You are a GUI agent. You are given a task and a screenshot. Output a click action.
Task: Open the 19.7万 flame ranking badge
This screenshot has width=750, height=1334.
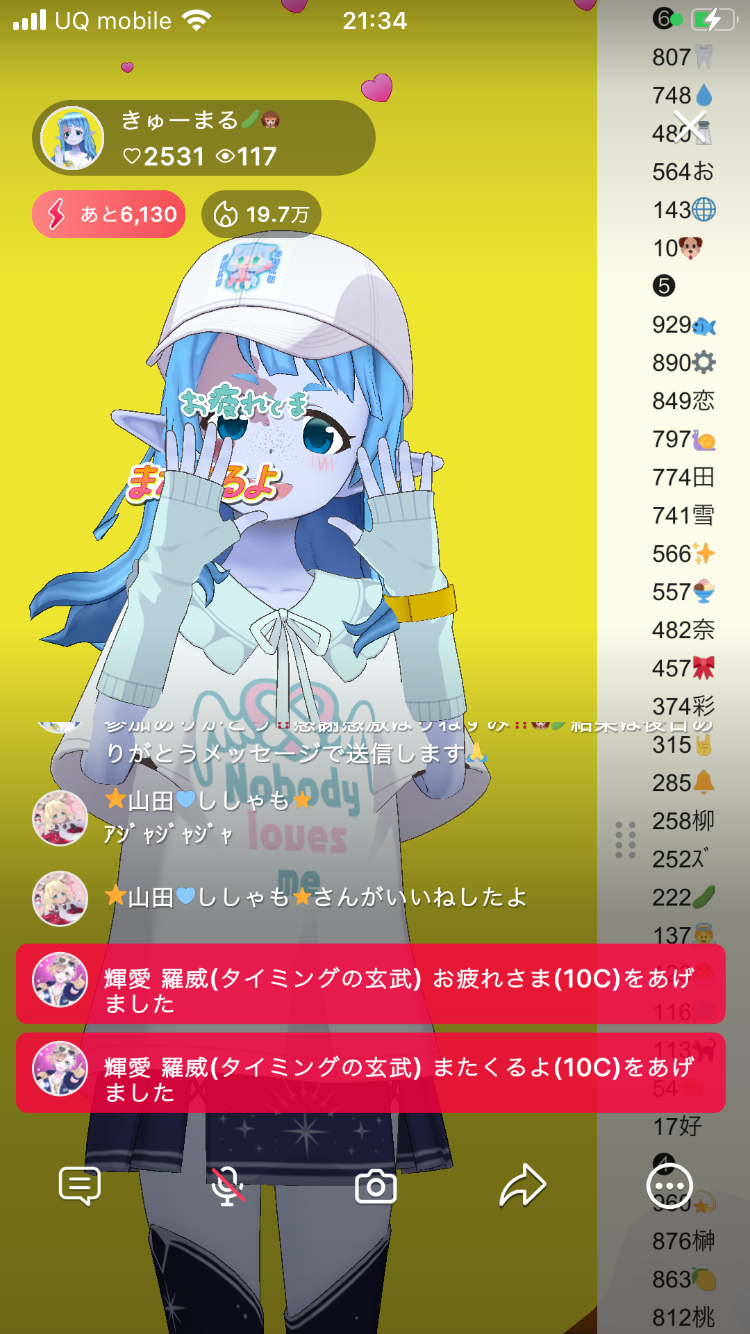click(x=261, y=214)
